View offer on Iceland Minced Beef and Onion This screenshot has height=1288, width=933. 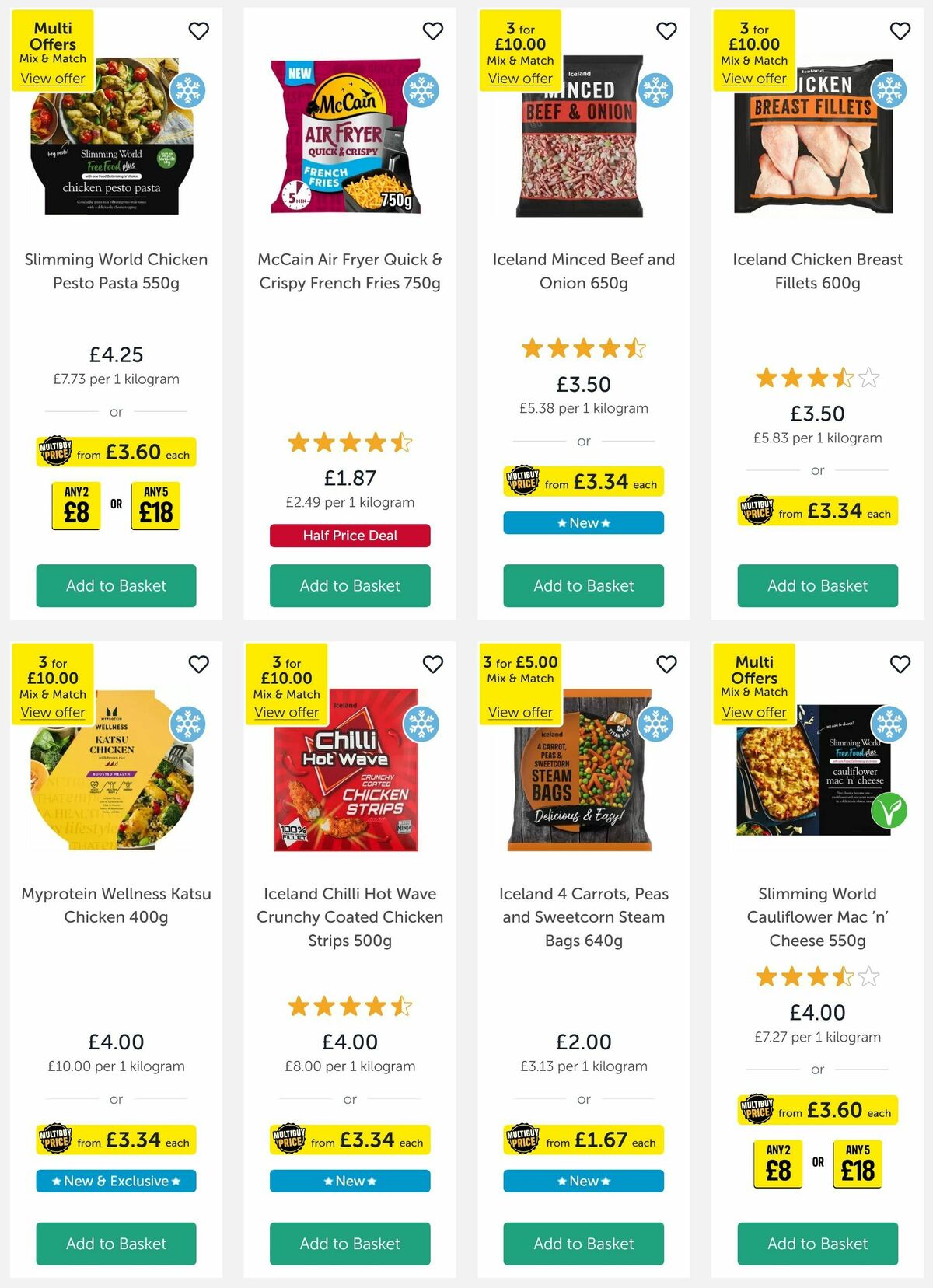pos(520,79)
